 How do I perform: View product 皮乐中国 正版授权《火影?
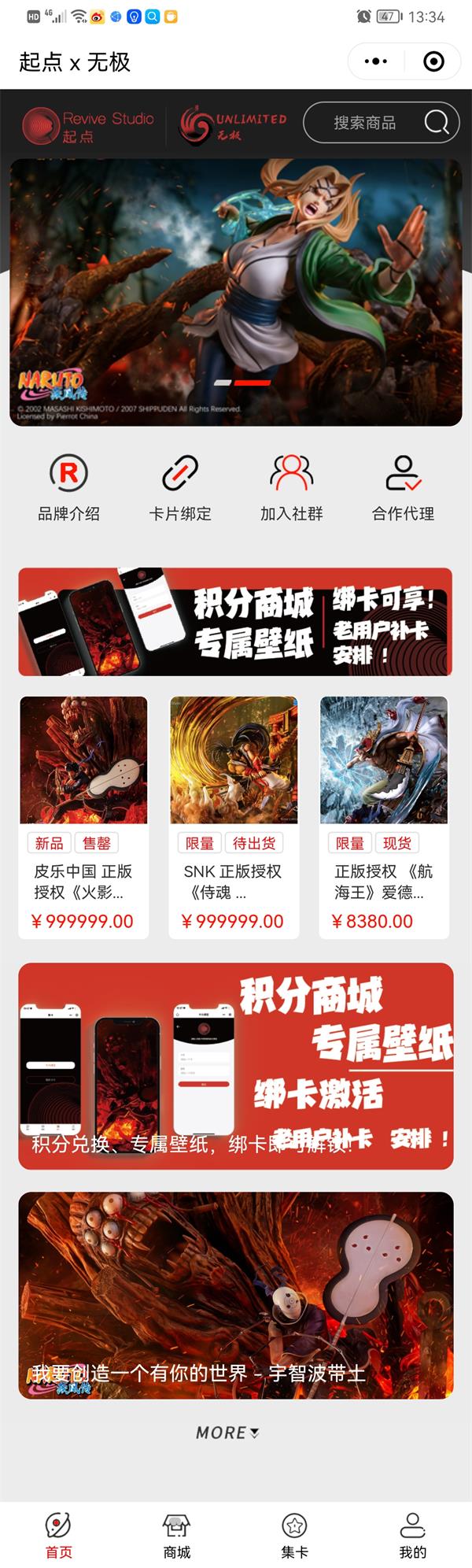click(x=83, y=817)
